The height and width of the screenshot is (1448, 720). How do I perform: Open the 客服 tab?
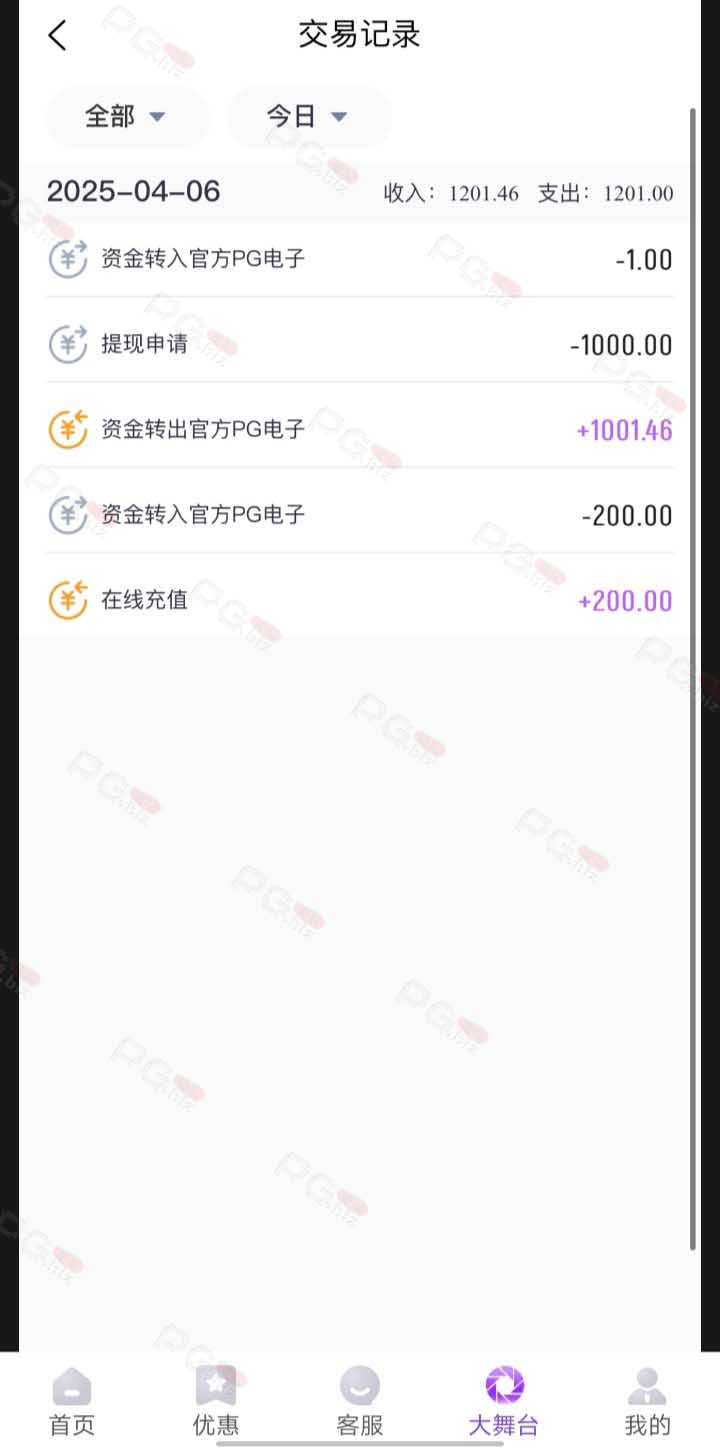[360, 1401]
